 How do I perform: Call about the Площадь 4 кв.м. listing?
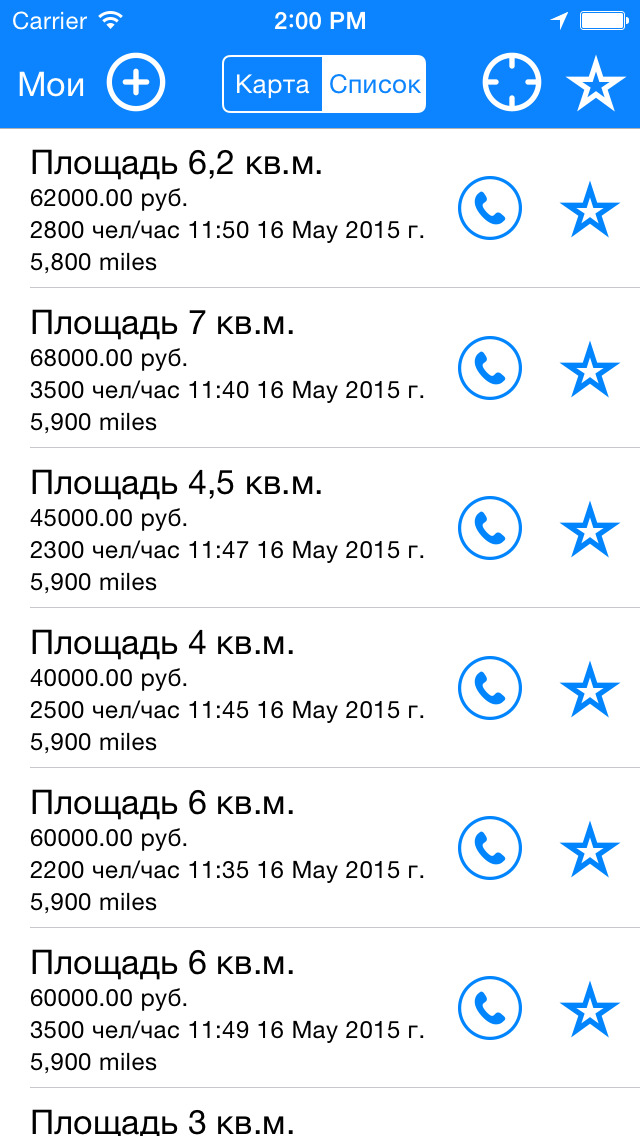(490, 688)
